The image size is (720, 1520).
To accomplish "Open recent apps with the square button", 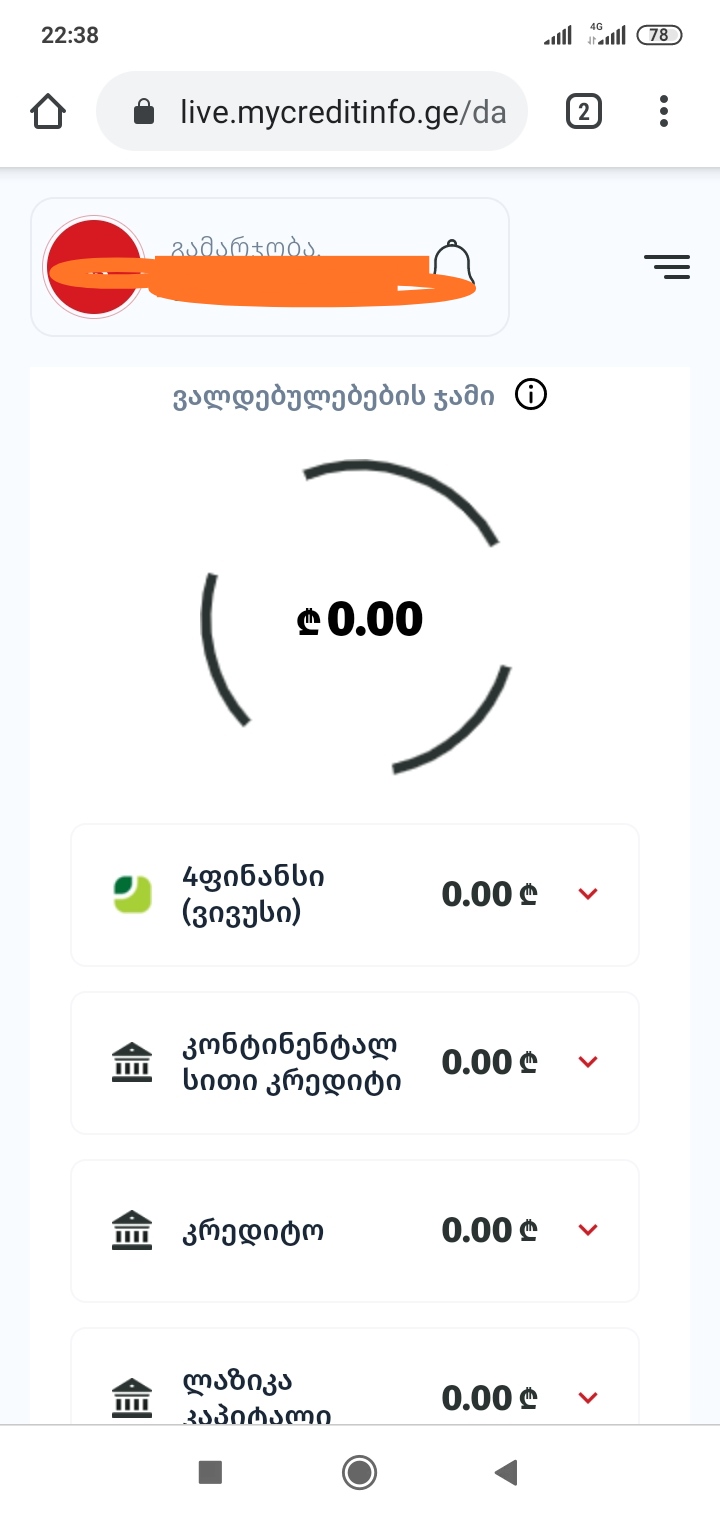I will pyautogui.click(x=210, y=1472).
